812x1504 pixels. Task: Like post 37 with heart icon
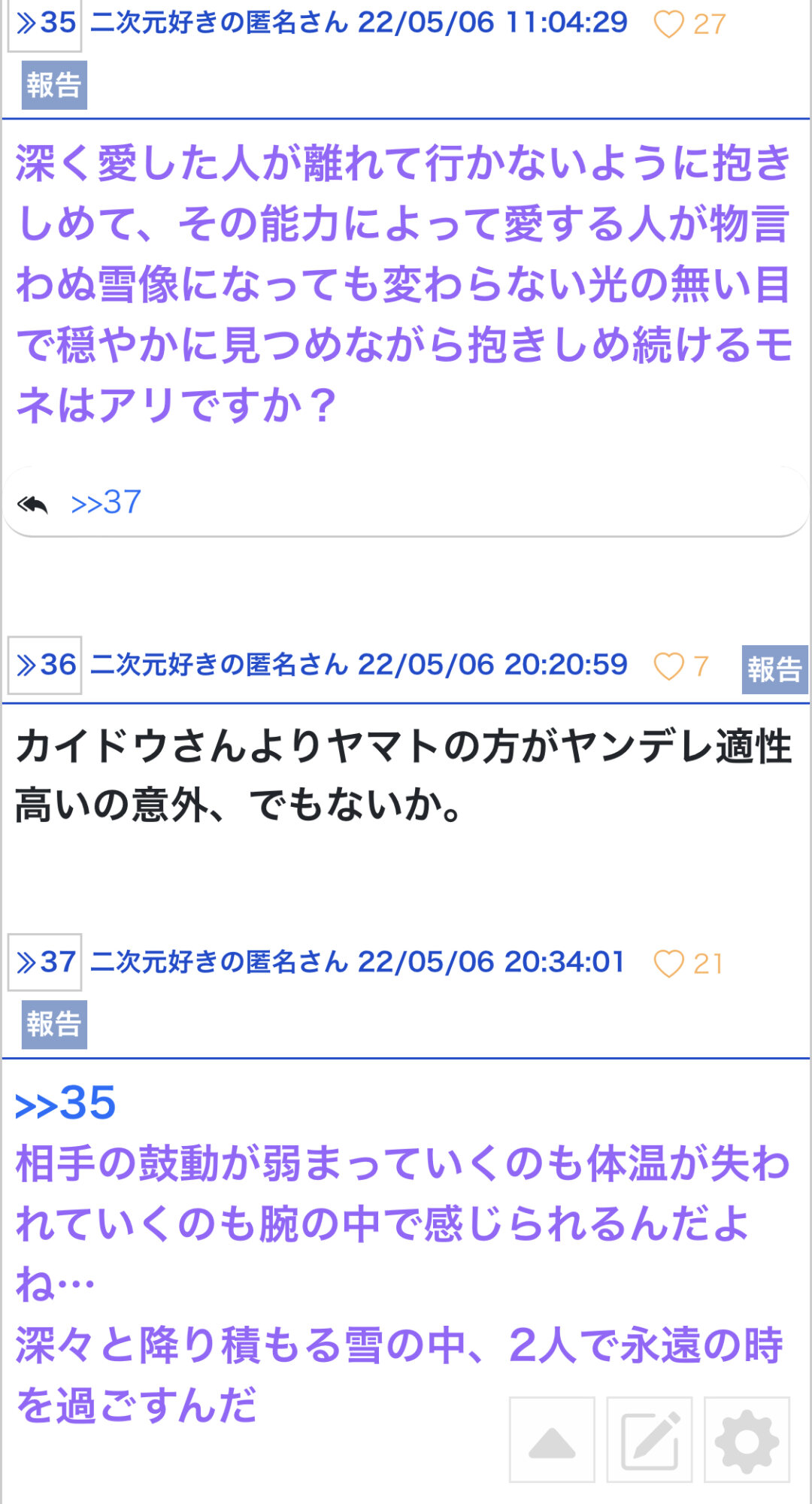[668, 963]
